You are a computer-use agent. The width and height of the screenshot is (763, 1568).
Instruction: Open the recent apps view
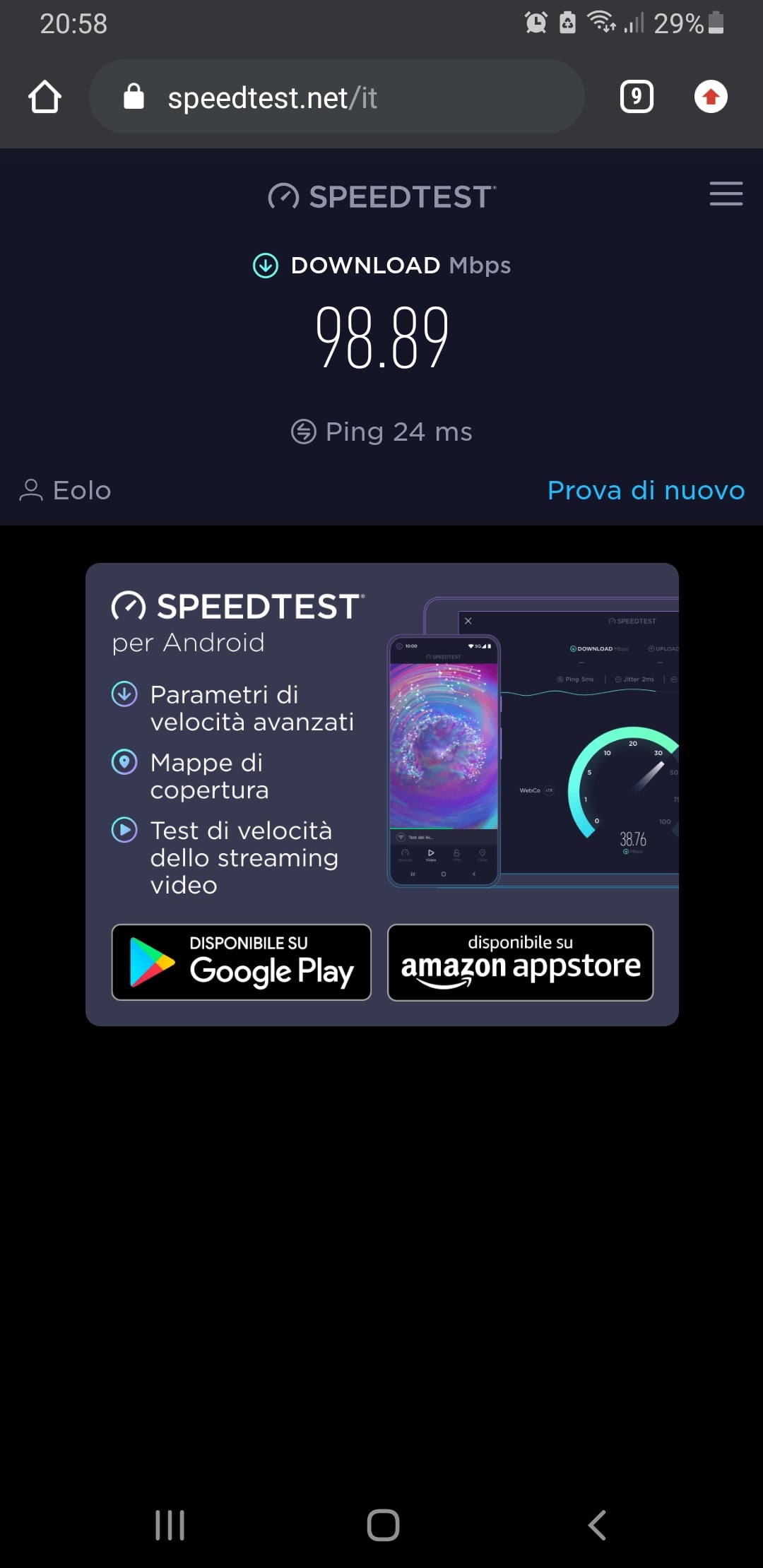click(170, 1525)
